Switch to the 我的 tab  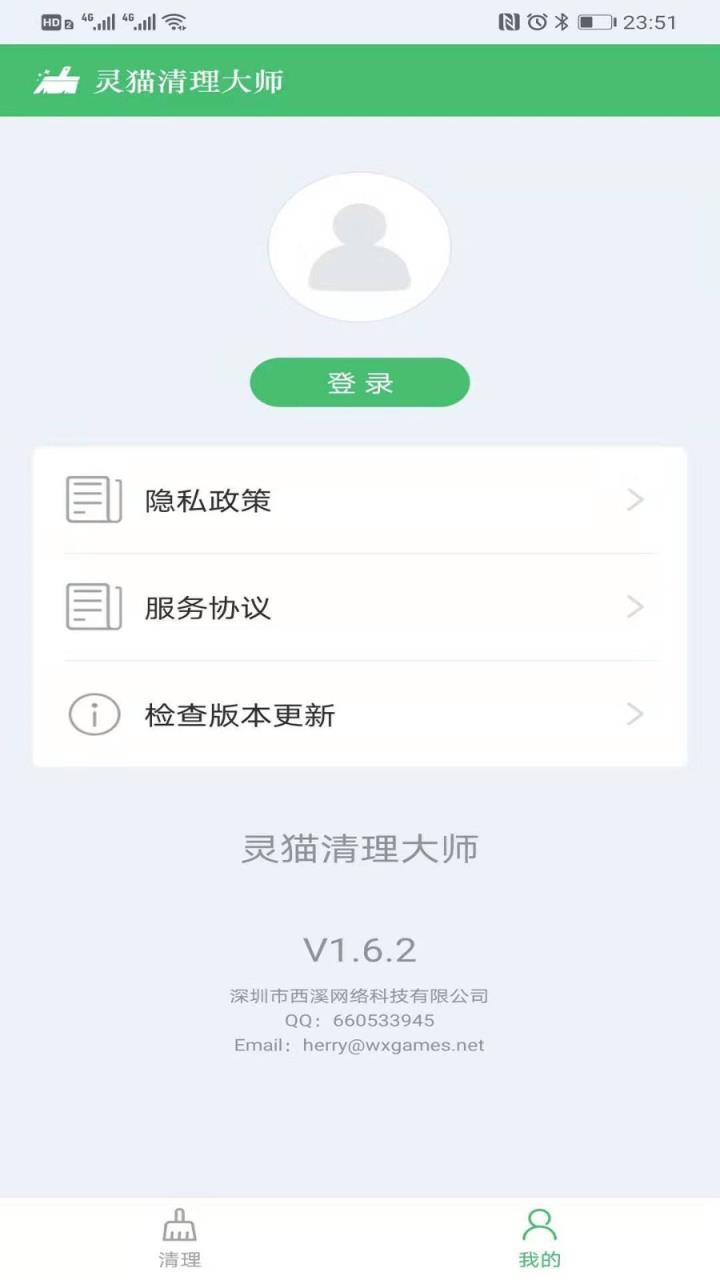click(540, 1237)
